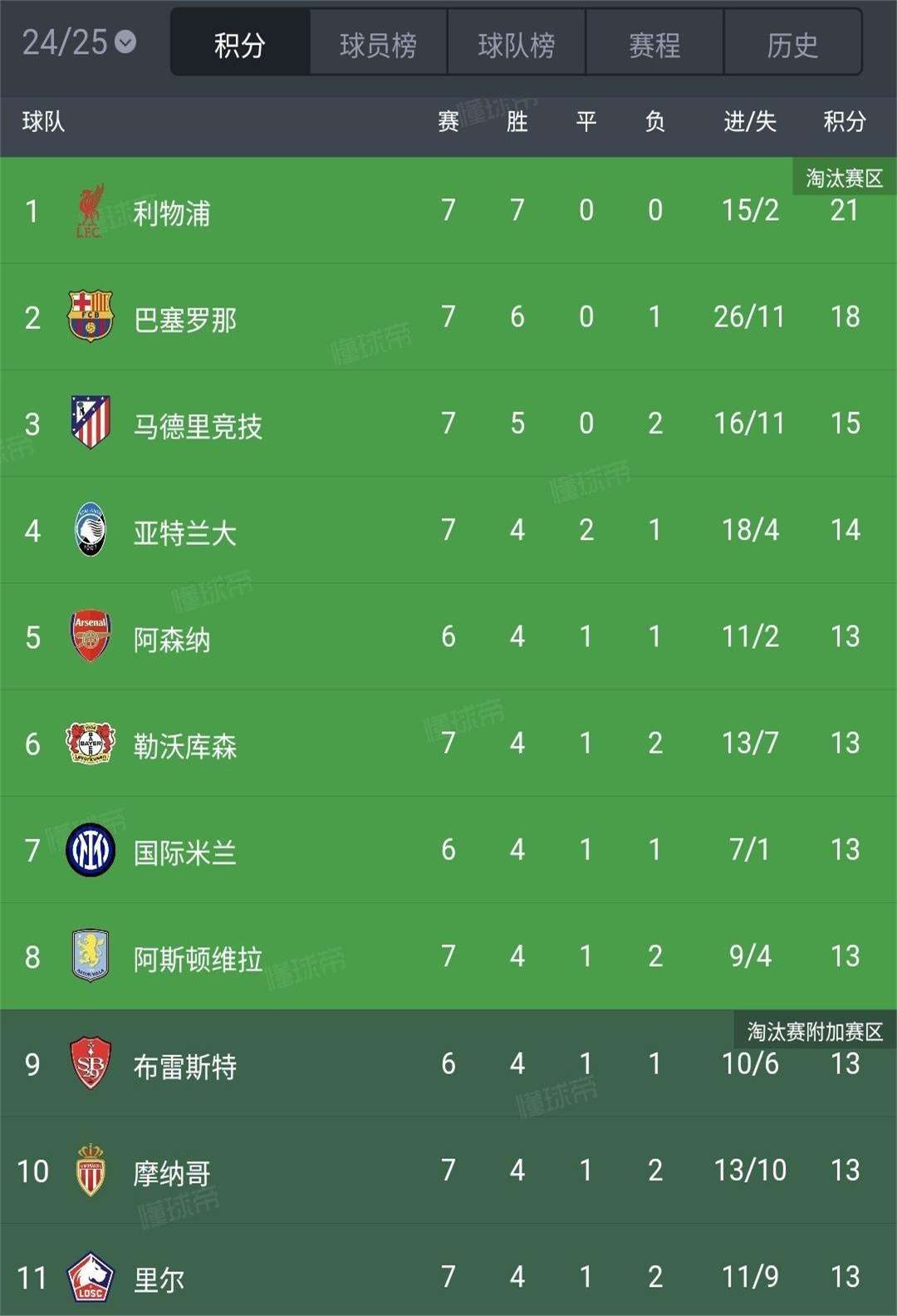Open the 历史 tab
Screen dimensions: 897x1316
[x=792, y=42]
